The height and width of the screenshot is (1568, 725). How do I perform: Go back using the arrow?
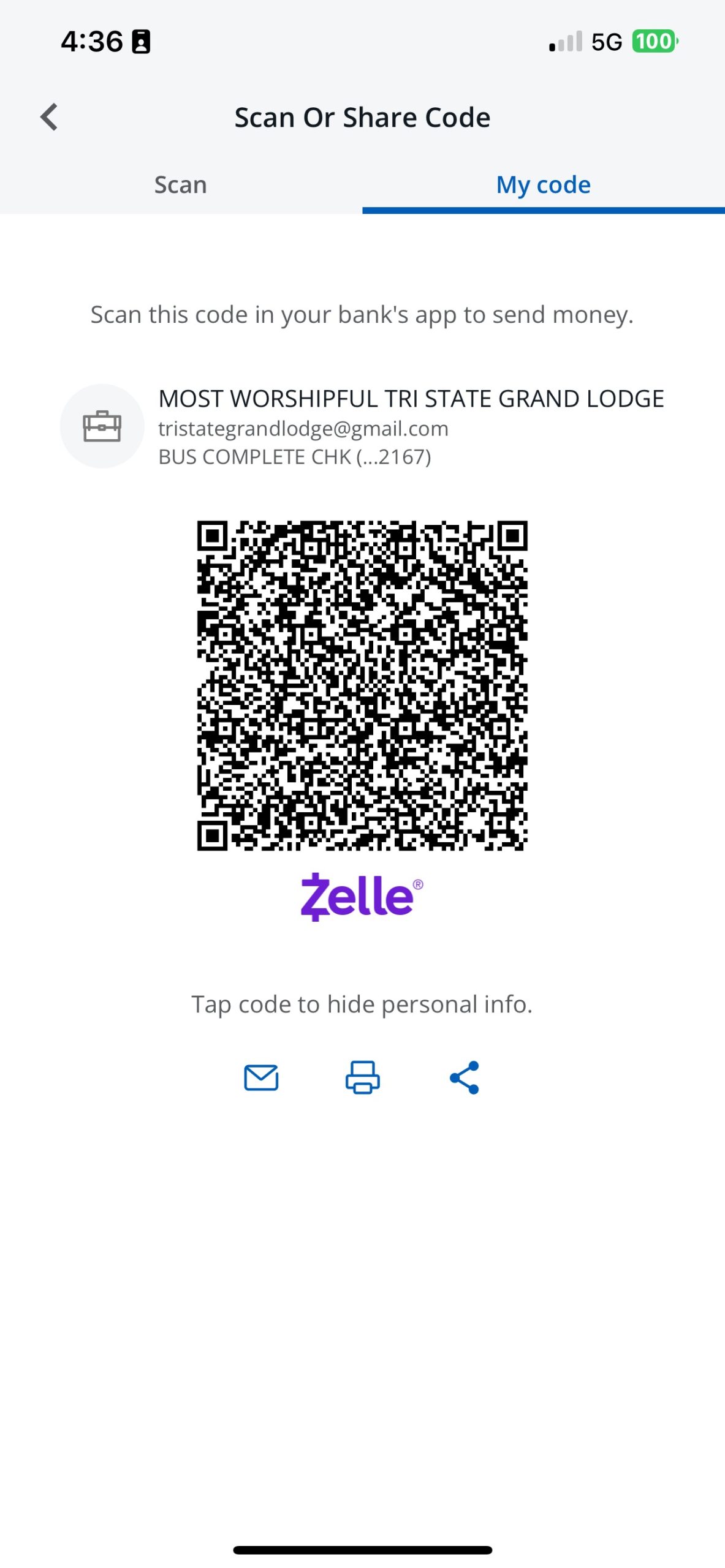click(x=49, y=117)
